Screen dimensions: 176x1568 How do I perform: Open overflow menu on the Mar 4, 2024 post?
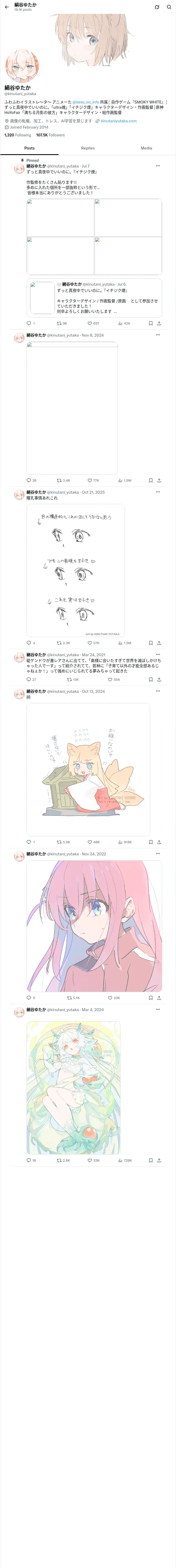click(158, 1009)
